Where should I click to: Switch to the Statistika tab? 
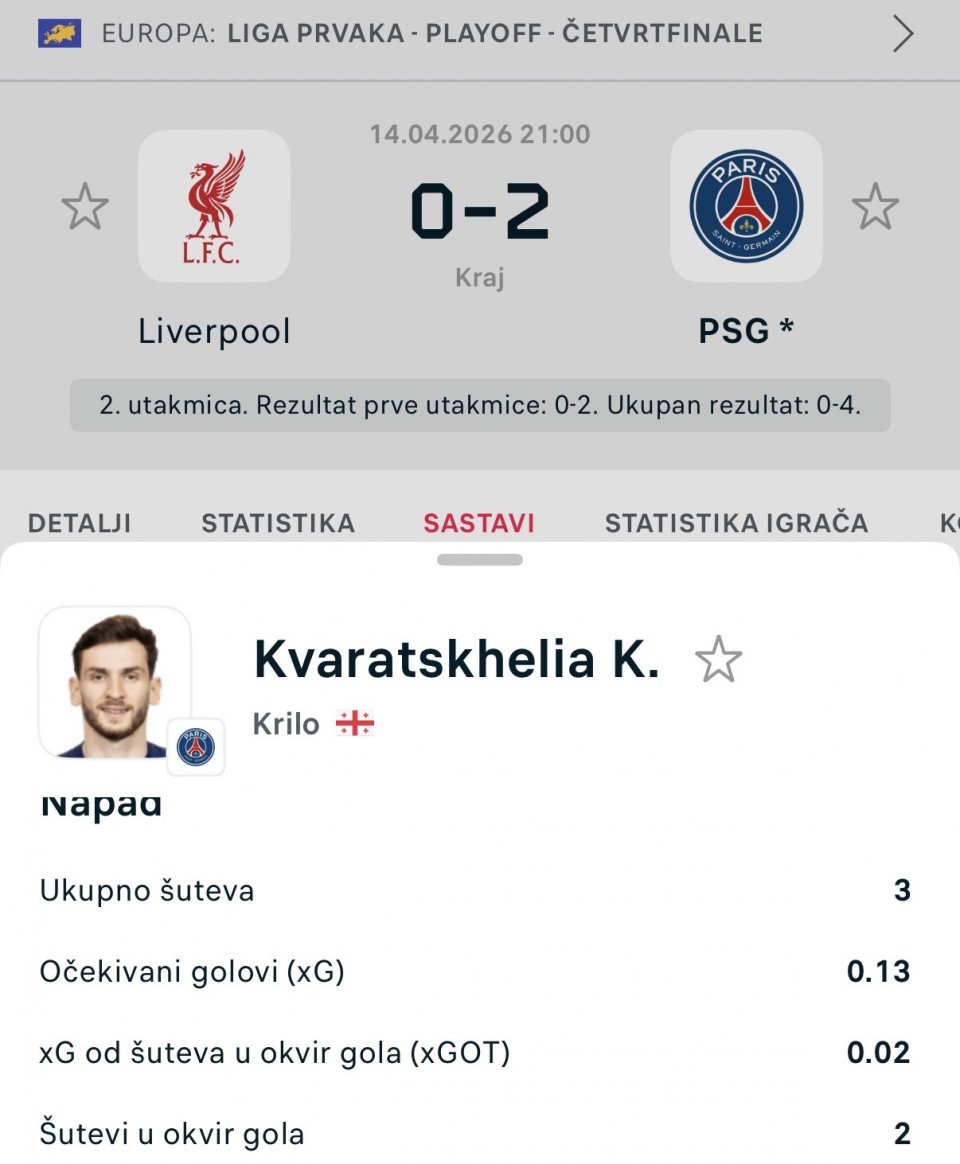(x=278, y=523)
